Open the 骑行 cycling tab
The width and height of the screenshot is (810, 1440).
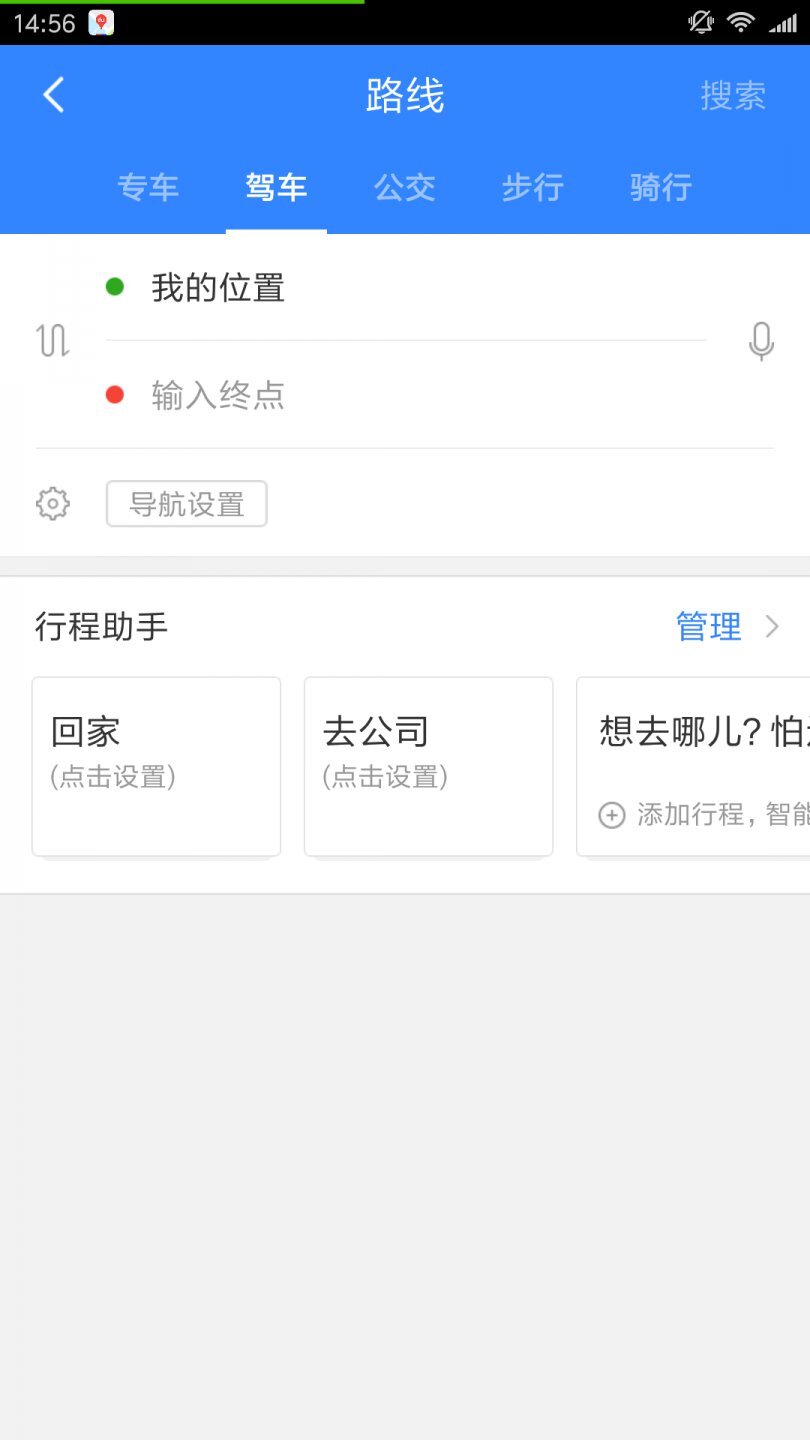[x=659, y=188]
